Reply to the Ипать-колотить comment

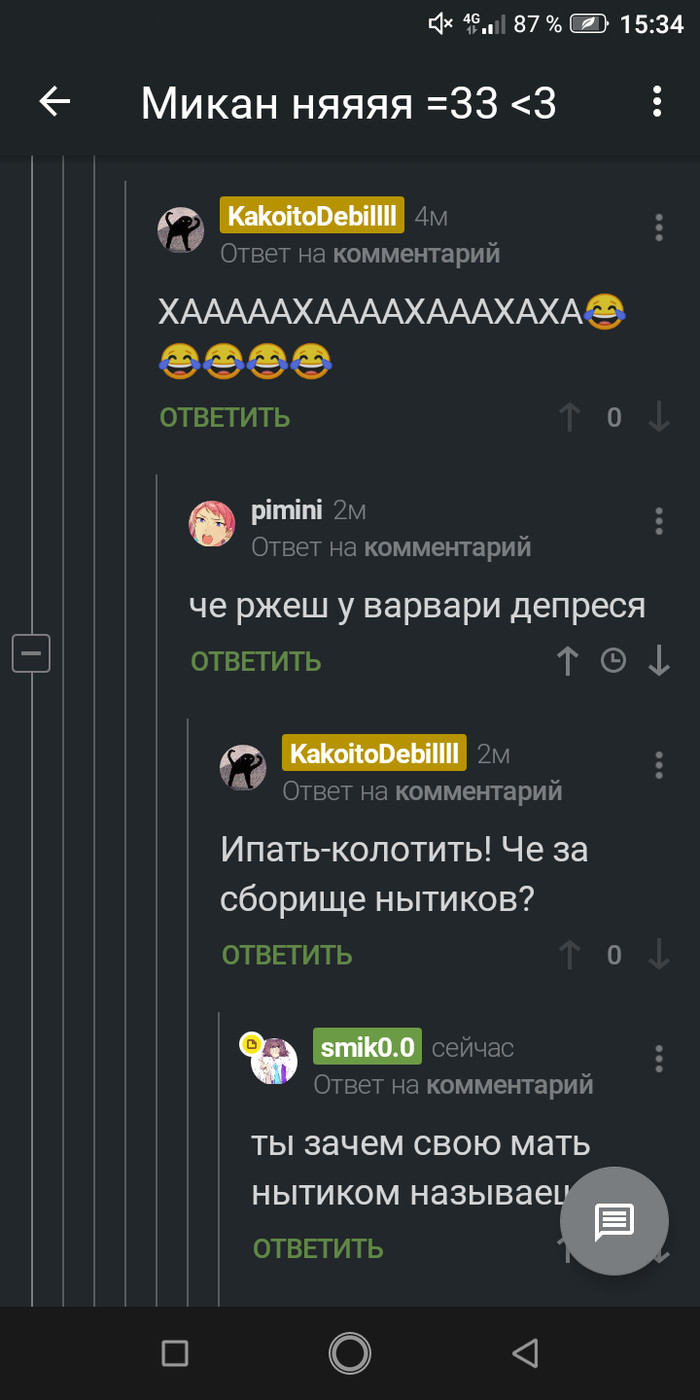click(287, 955)
